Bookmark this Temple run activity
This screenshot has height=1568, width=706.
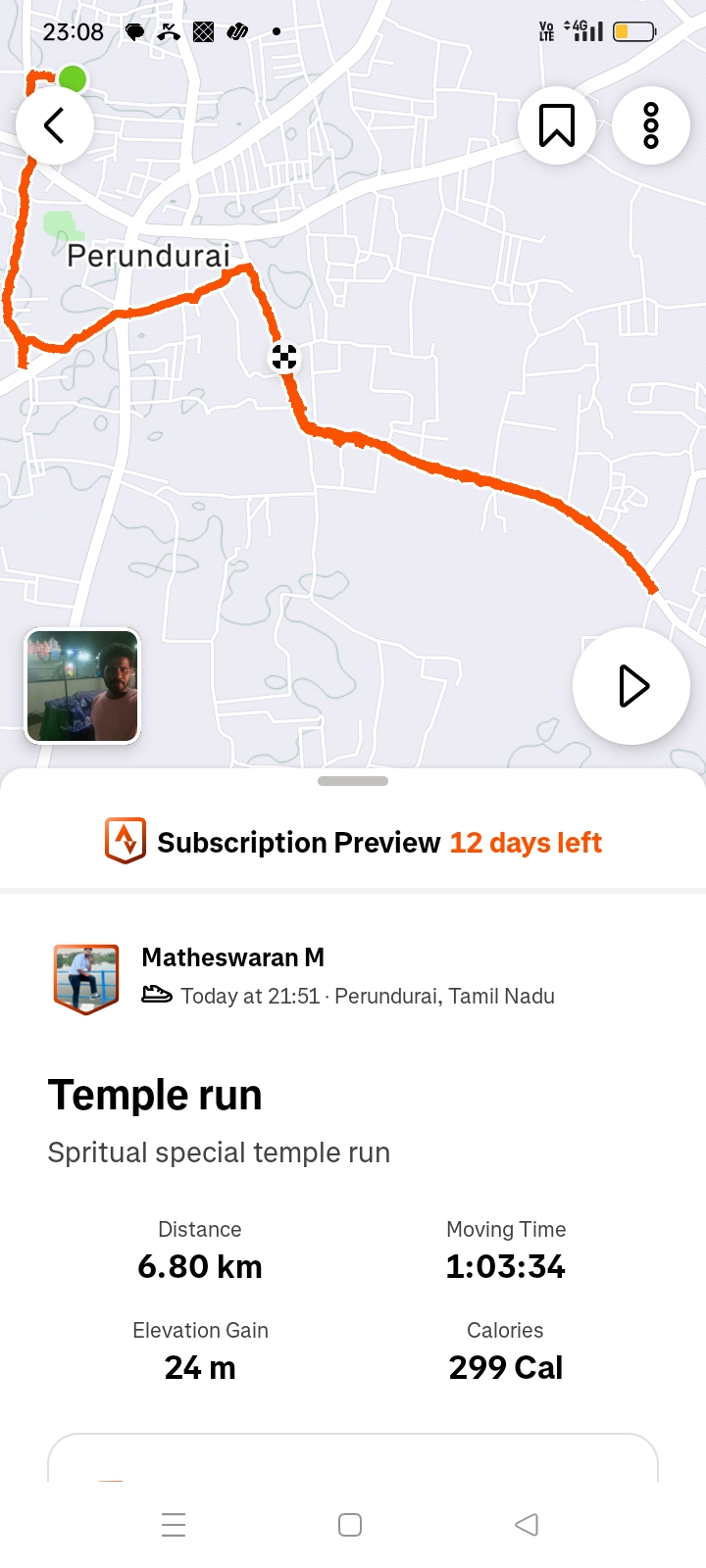557,125
